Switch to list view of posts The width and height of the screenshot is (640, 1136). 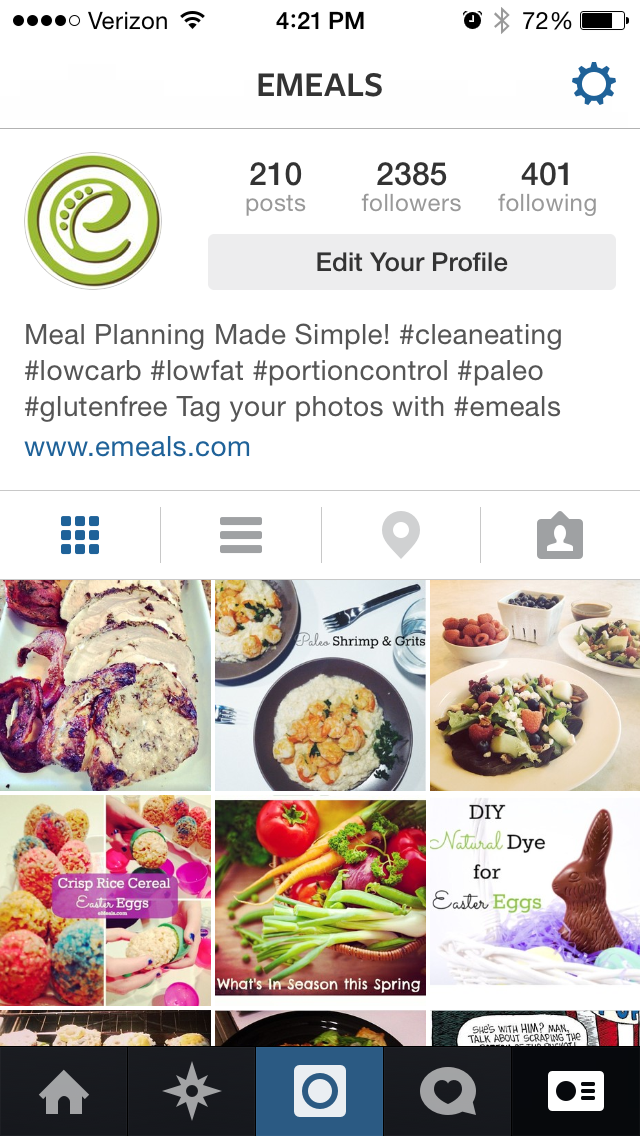click(241, 535)
